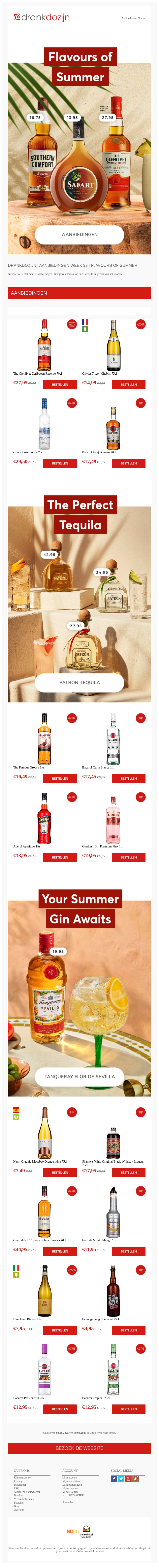Order The Glenlivet Caribbean Reserve via Bestellen
This screenshot has width=159, height=1568.
[60, 385]
